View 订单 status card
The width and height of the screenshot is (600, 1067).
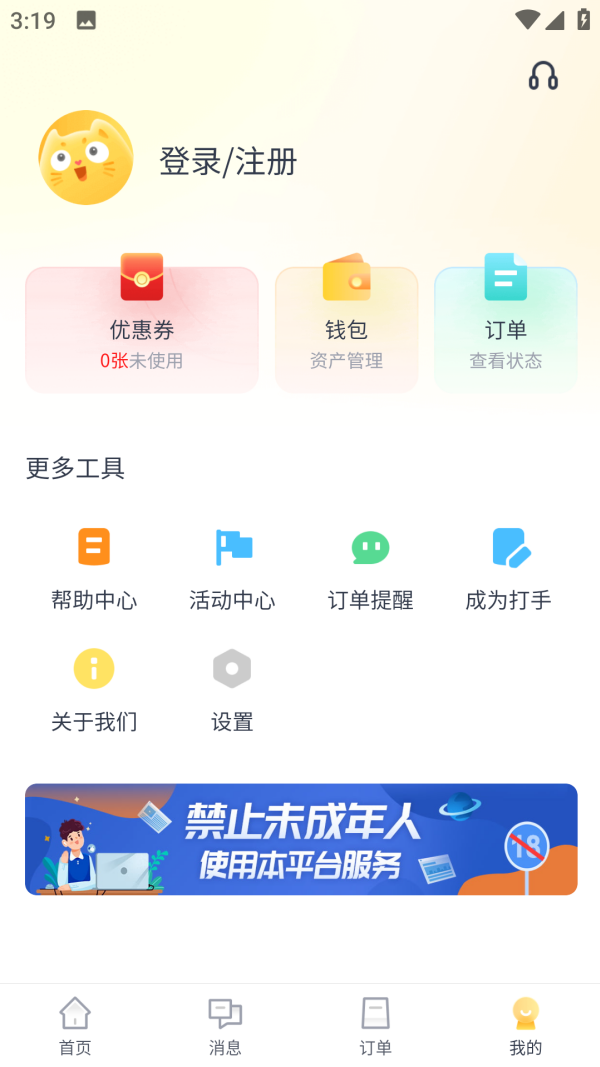pyautogui.click(x=505, y=330)
